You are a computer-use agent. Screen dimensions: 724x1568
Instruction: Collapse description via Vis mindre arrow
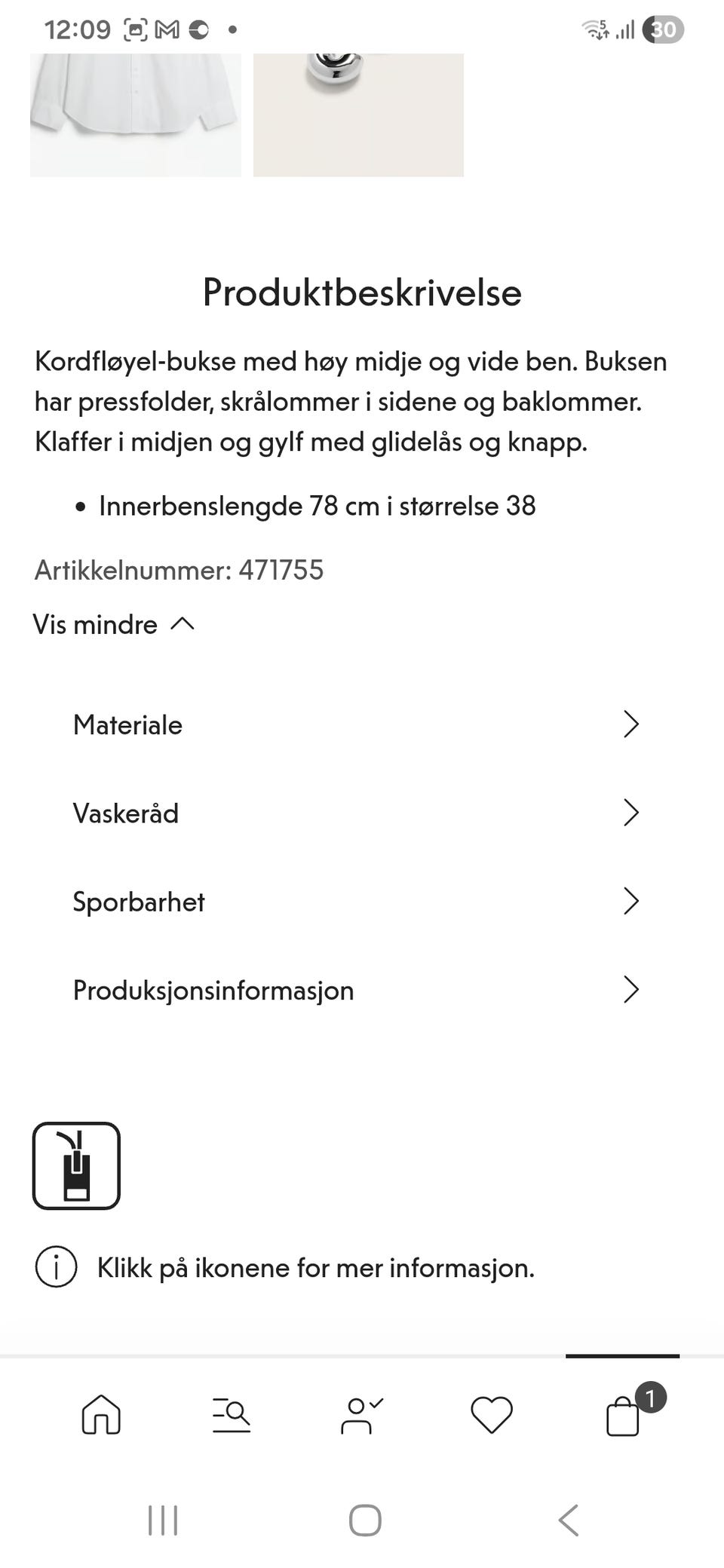182,624
